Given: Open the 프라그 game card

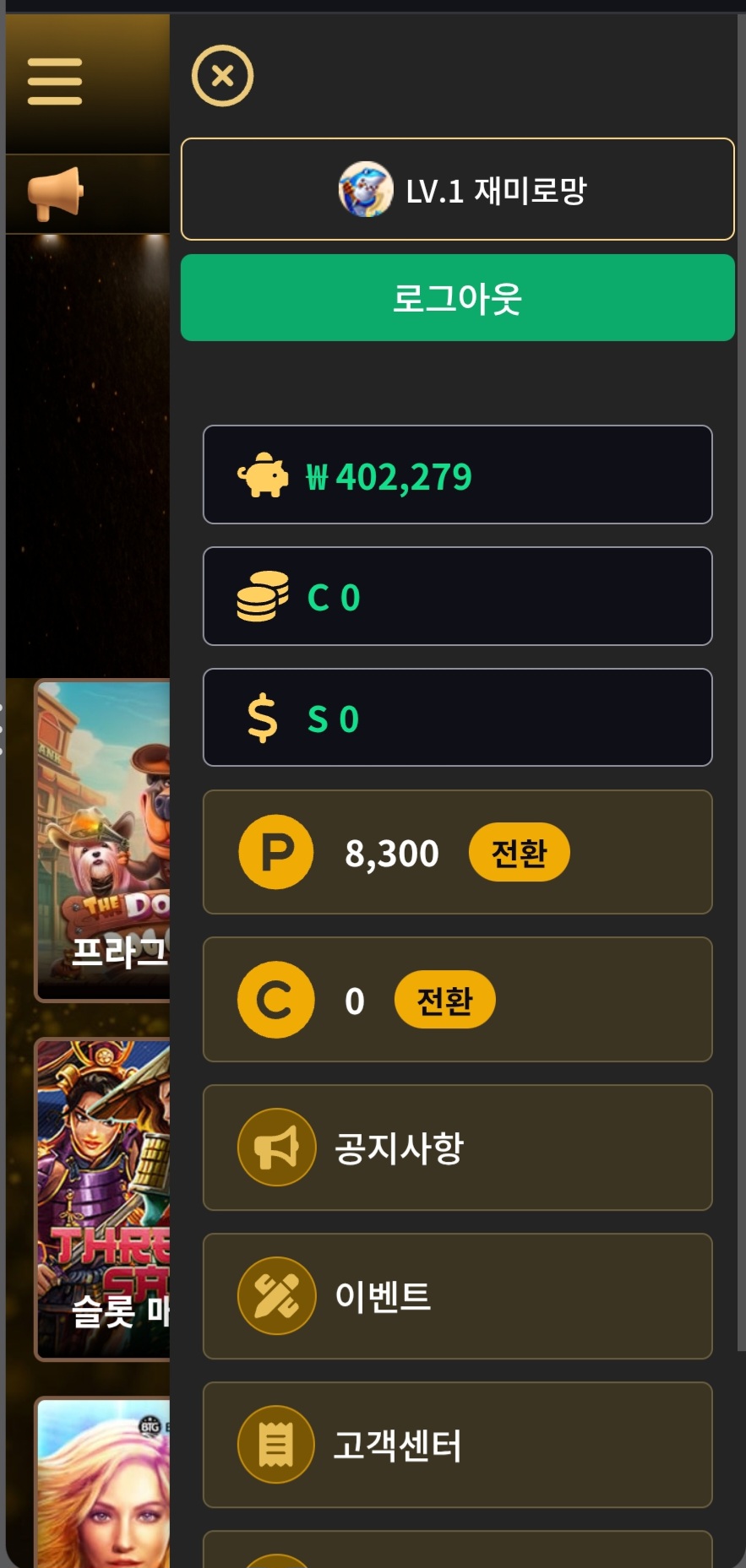Looking at the screenshot, I should [x=102, y=841].
